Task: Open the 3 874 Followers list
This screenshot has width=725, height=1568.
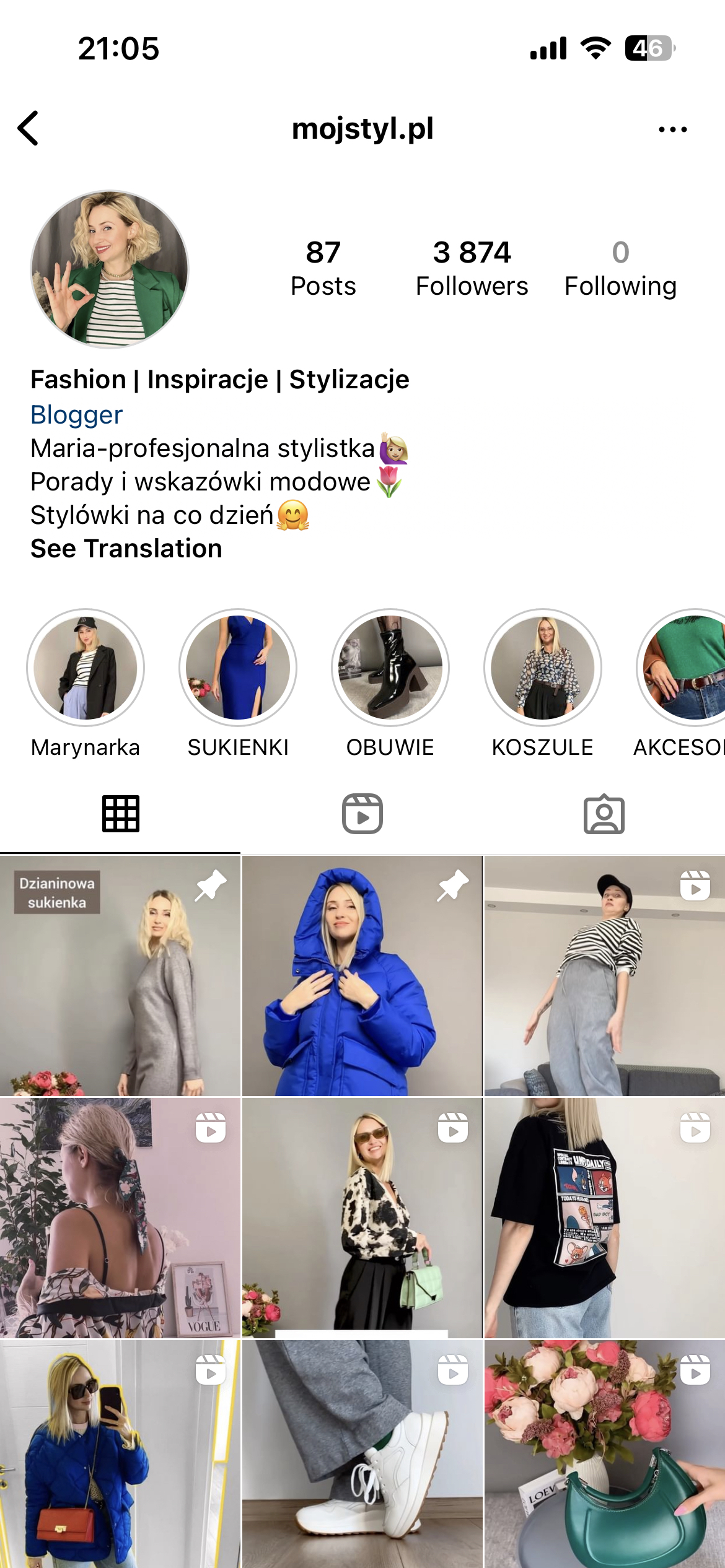Action: pos(472,268)
